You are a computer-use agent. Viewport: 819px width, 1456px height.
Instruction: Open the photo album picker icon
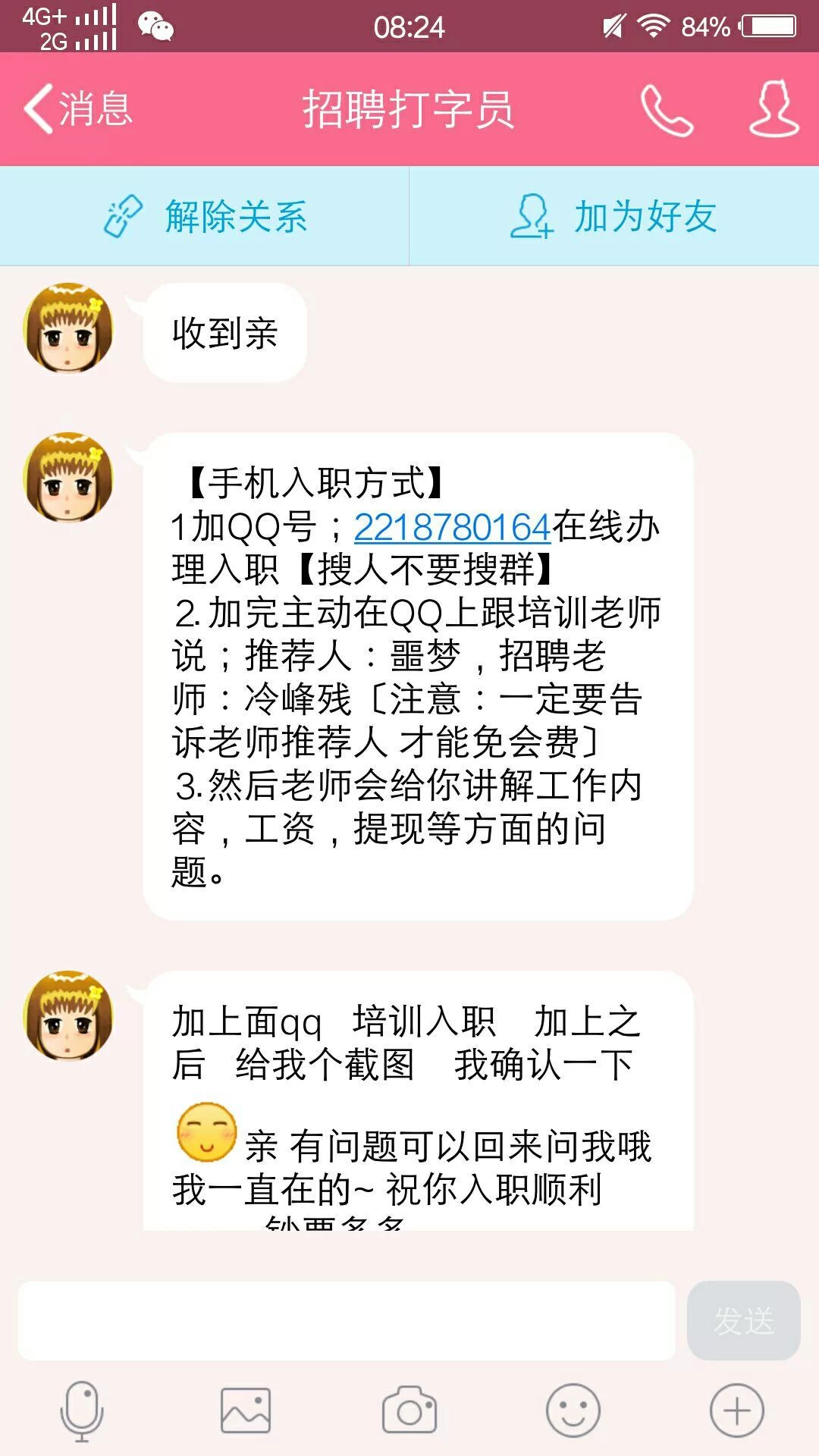245,1407
